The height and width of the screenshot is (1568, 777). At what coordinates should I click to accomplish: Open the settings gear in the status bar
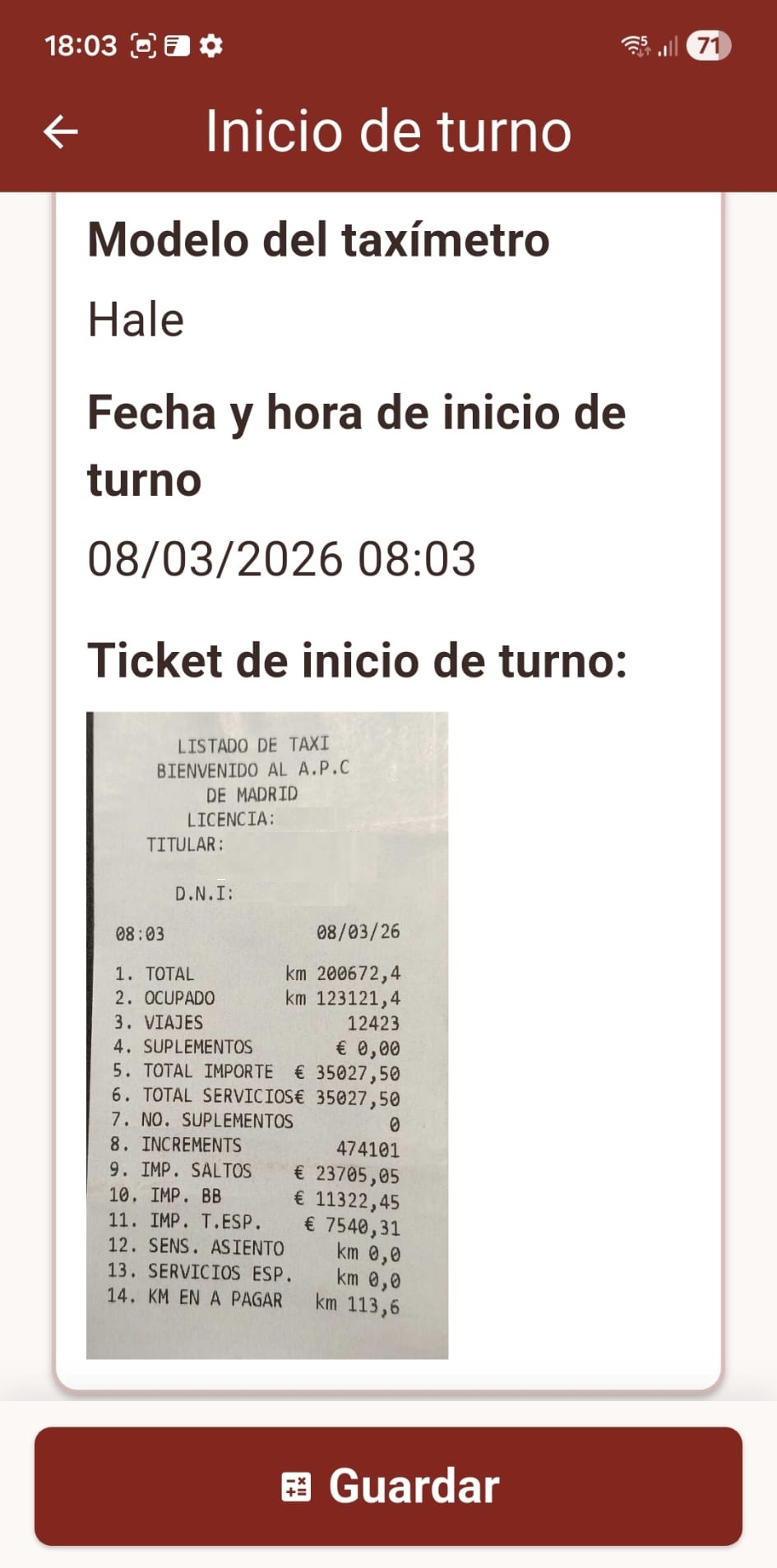click(x=212, y=45)
